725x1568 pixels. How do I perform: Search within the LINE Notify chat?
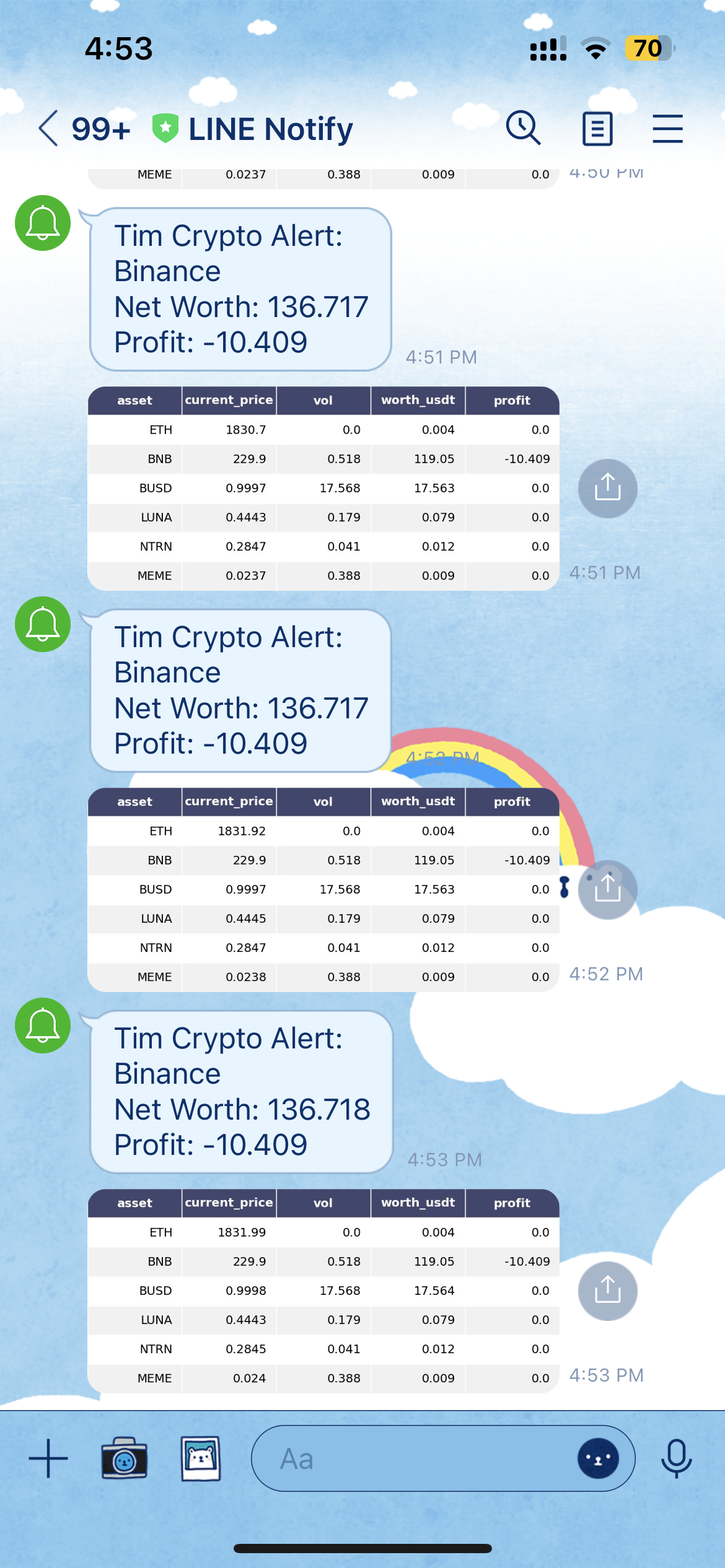coord(524,129)
